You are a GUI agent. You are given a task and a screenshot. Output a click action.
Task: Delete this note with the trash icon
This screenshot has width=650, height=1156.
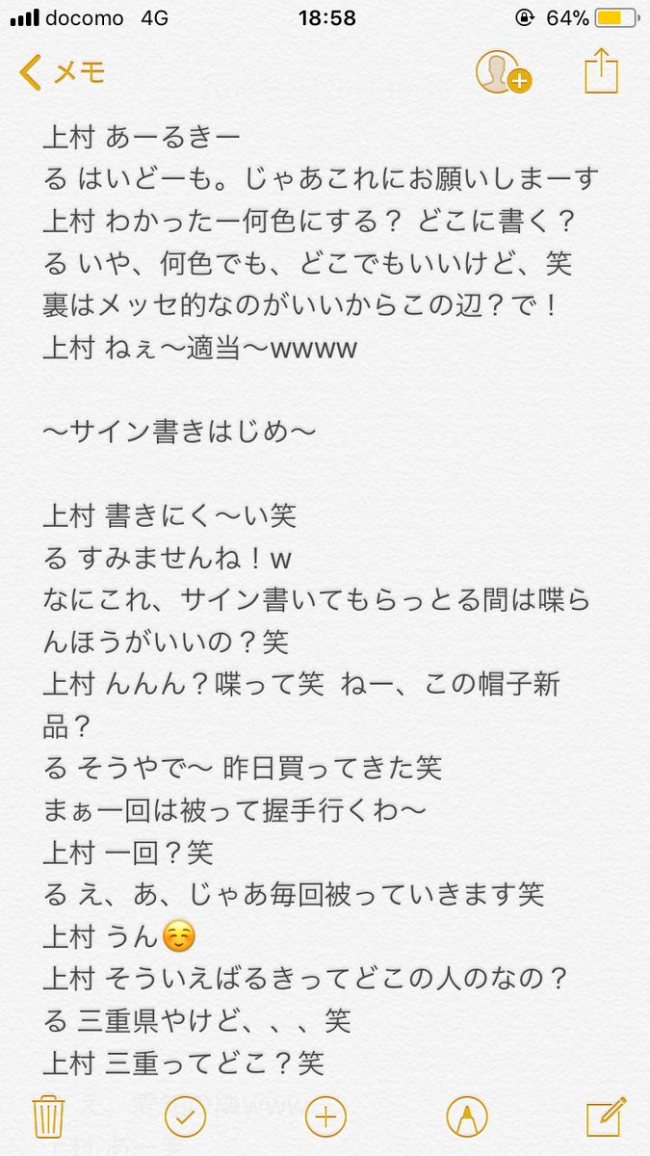(x=48, y=1117)
